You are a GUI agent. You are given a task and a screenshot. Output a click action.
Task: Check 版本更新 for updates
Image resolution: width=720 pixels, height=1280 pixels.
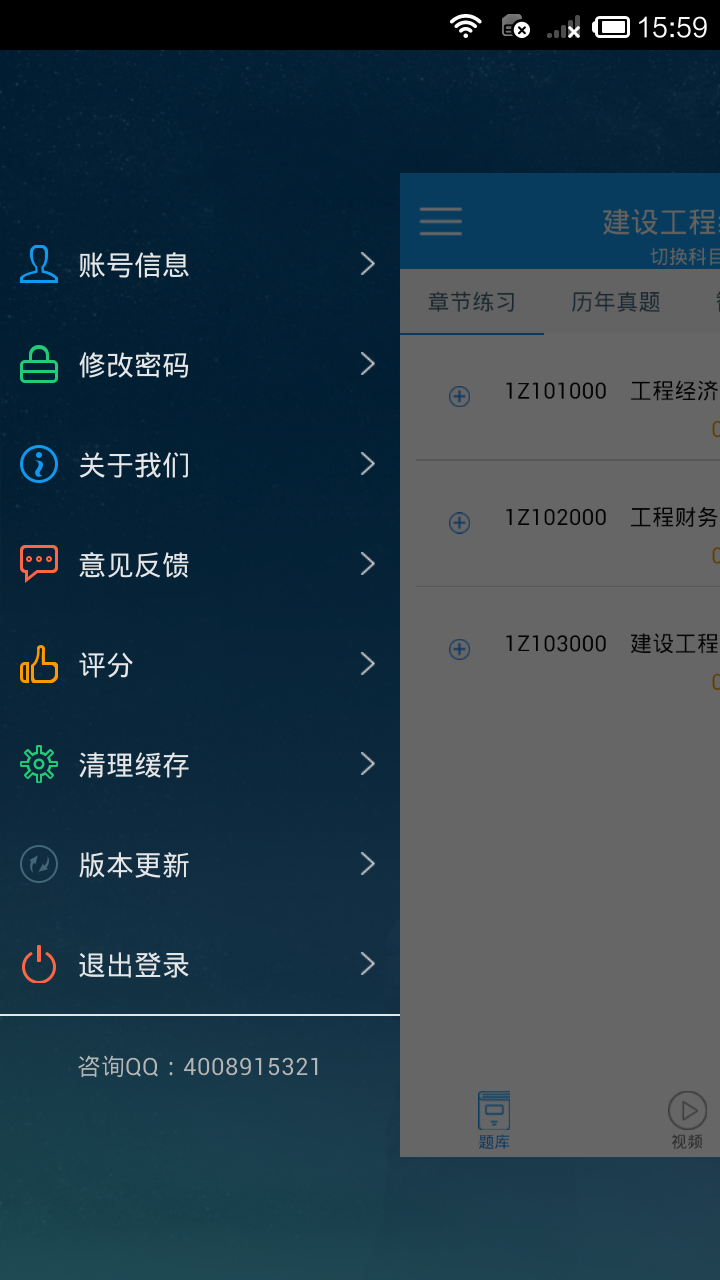pos(198,865)
